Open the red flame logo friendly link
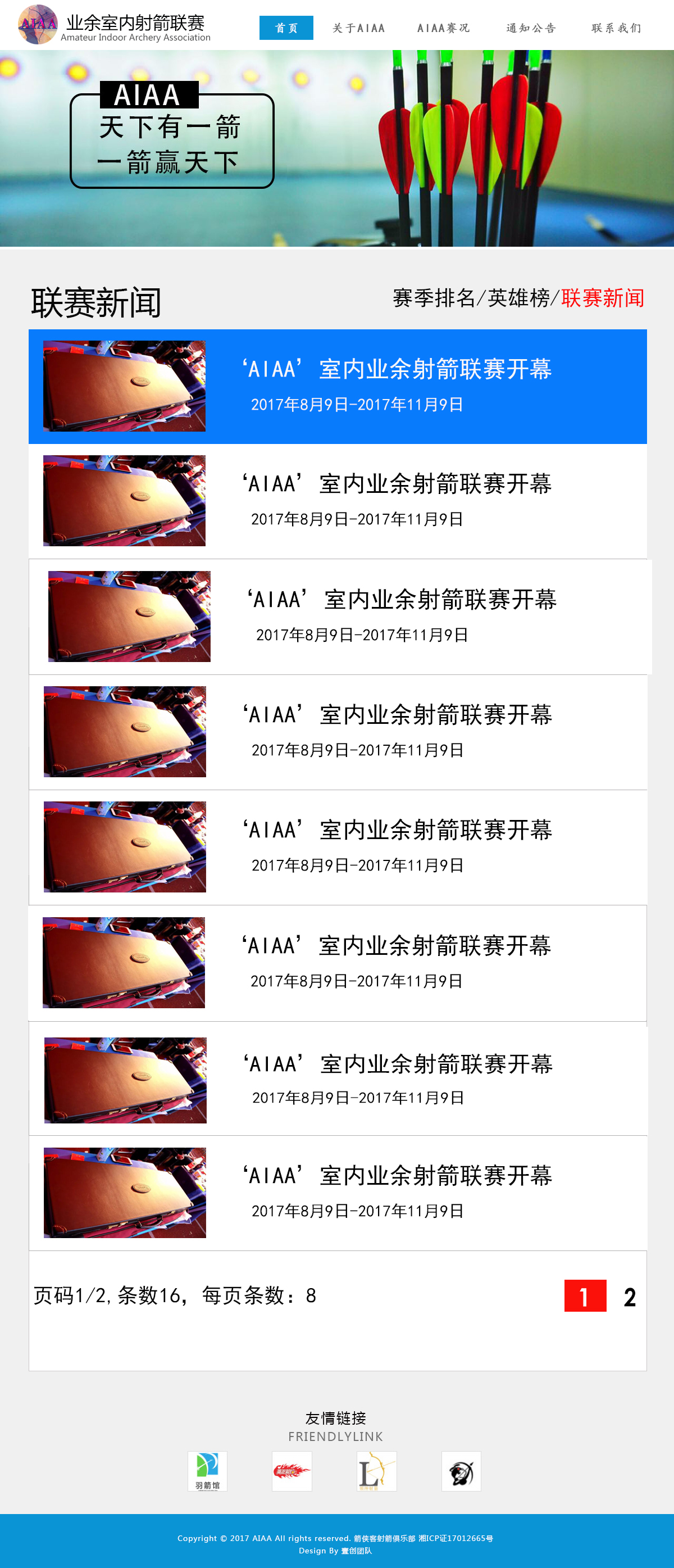 click(x=292, y=1471)
